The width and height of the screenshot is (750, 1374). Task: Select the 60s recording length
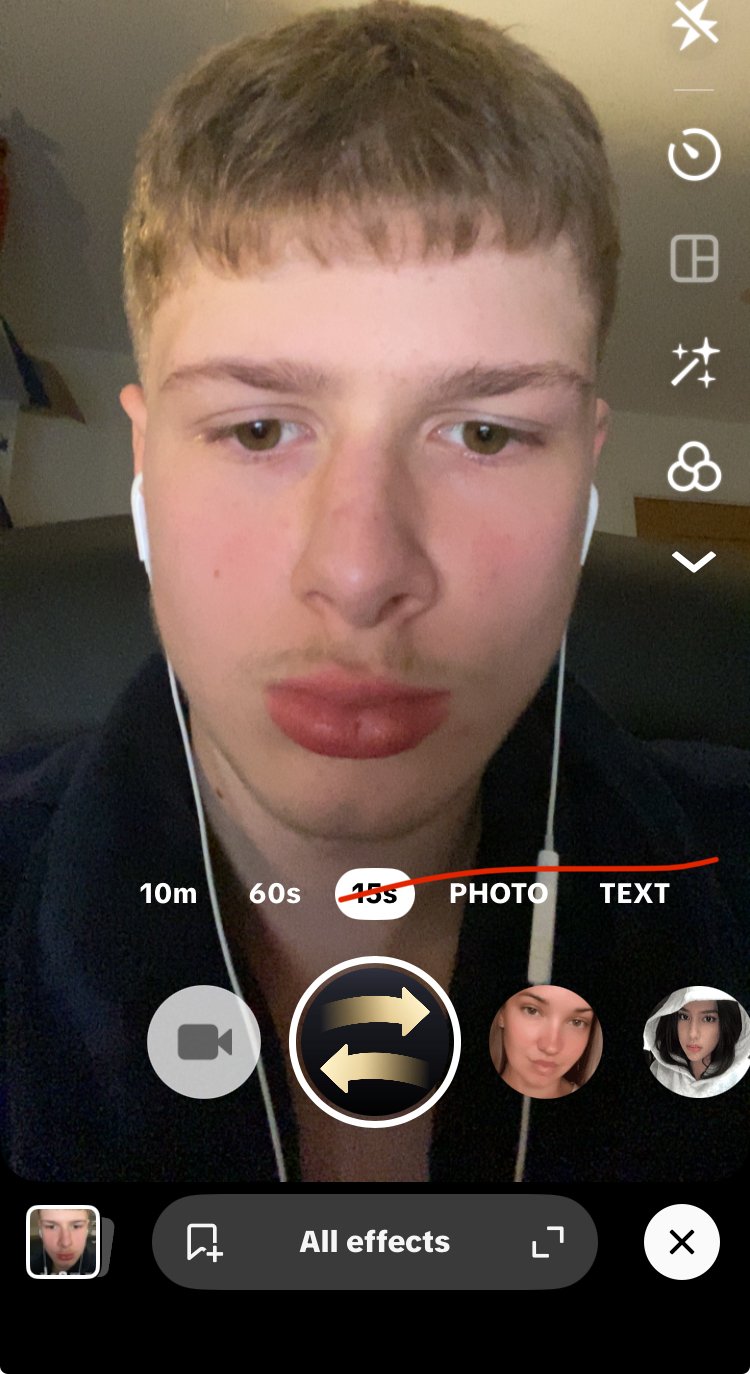click(275, 893)
